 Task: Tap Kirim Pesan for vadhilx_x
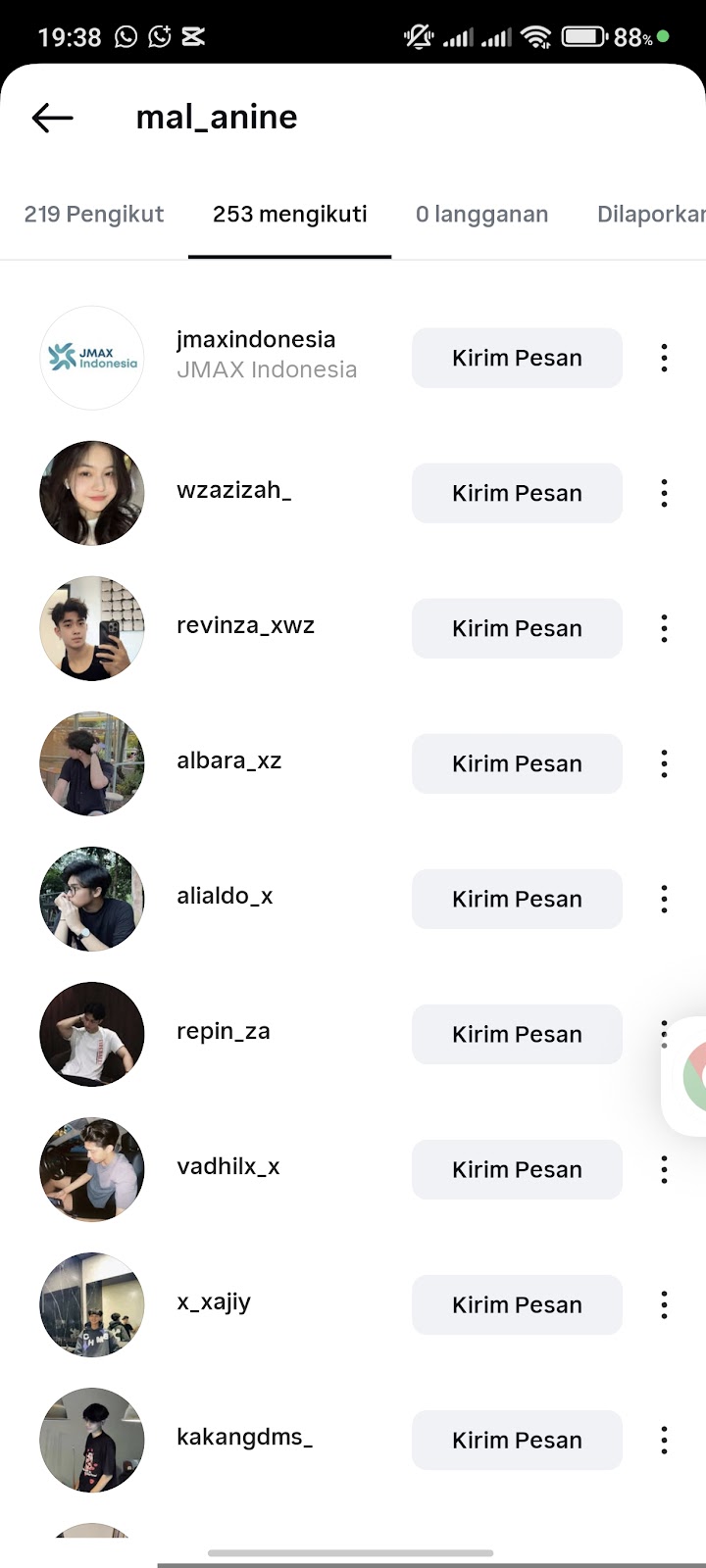point(517,1169)
